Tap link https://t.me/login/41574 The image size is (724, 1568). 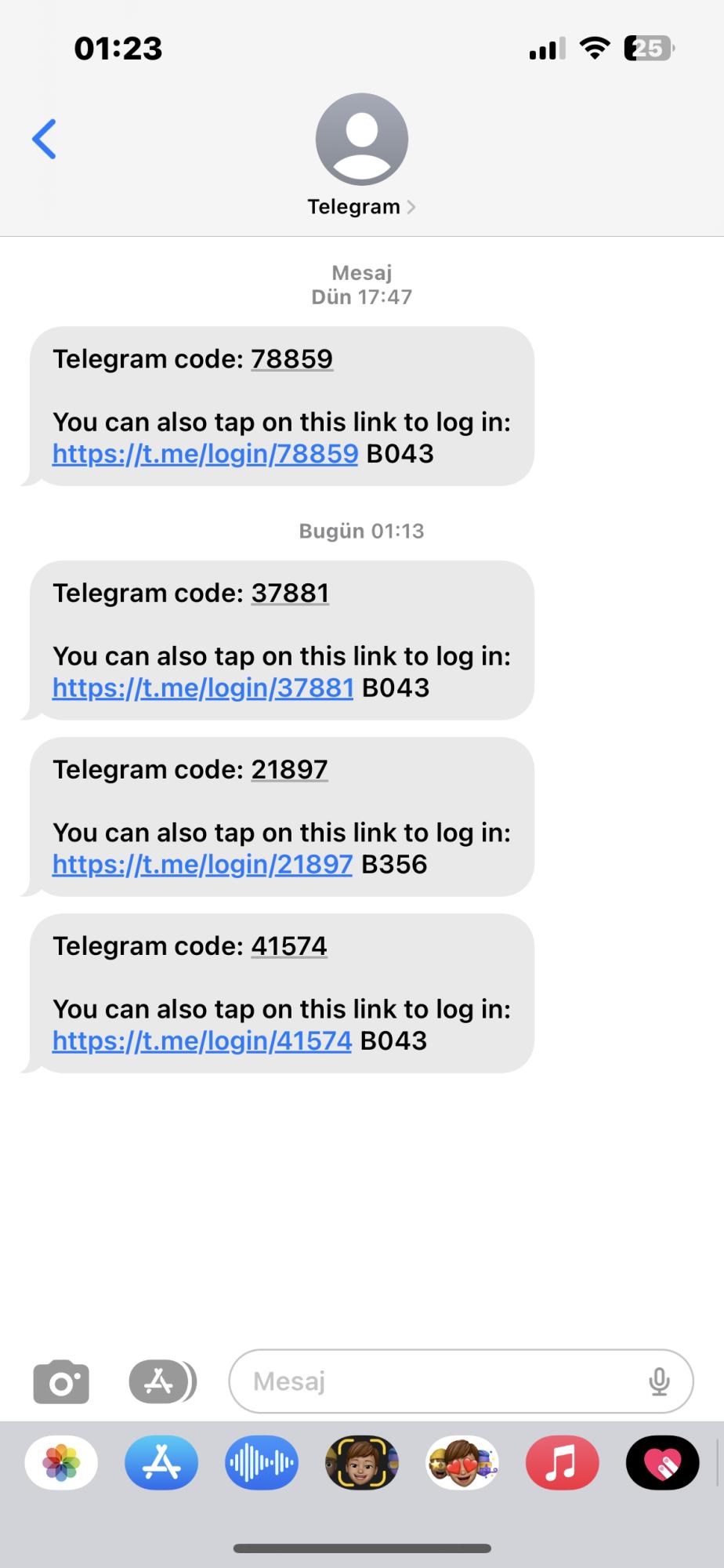(x=201, y=1040)
